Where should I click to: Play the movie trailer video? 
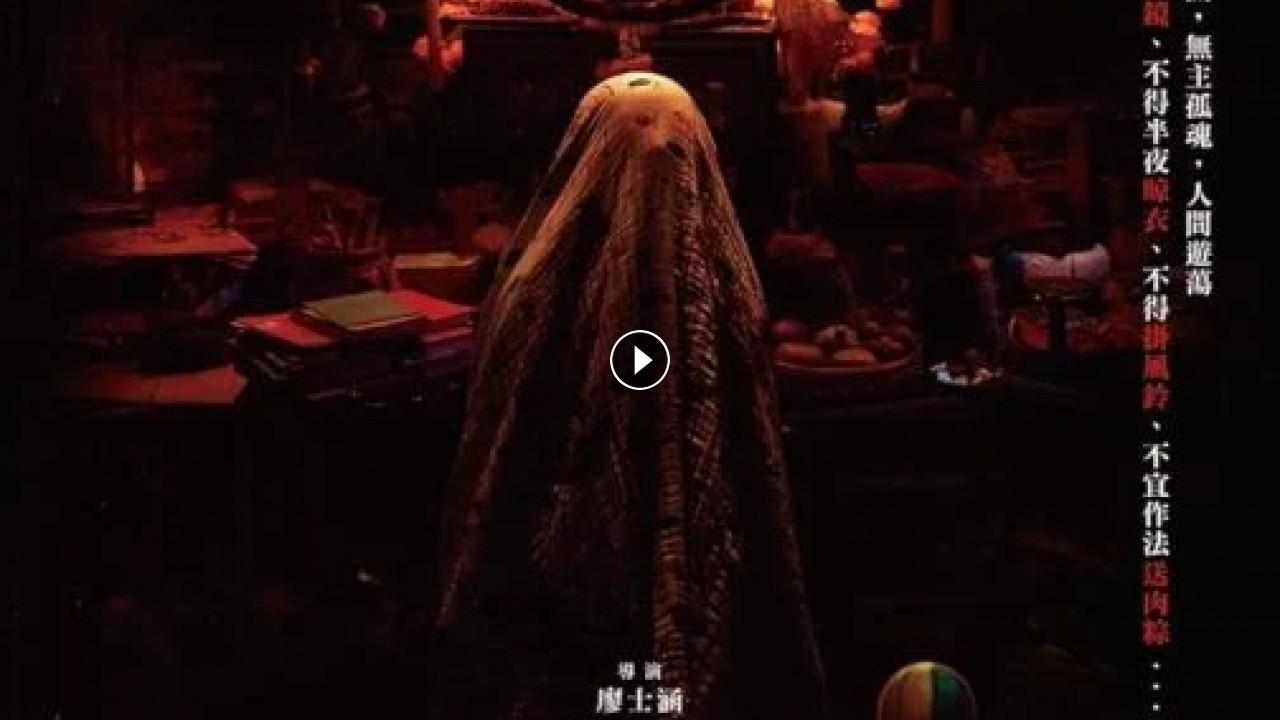pos(640,360)
